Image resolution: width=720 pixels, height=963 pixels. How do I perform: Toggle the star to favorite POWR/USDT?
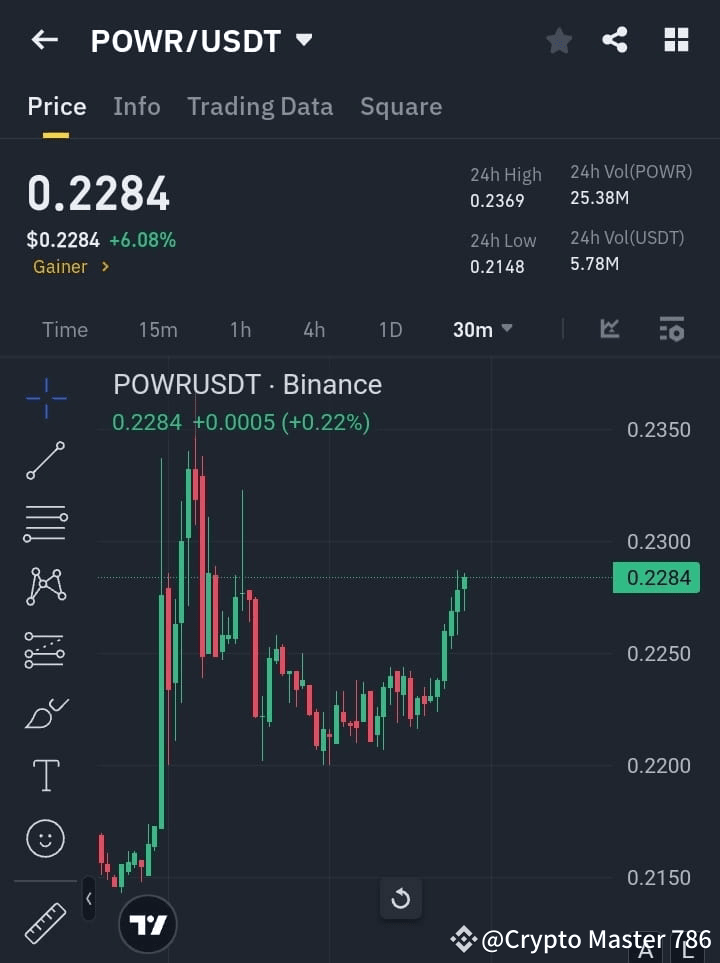(x=558, y=40)
